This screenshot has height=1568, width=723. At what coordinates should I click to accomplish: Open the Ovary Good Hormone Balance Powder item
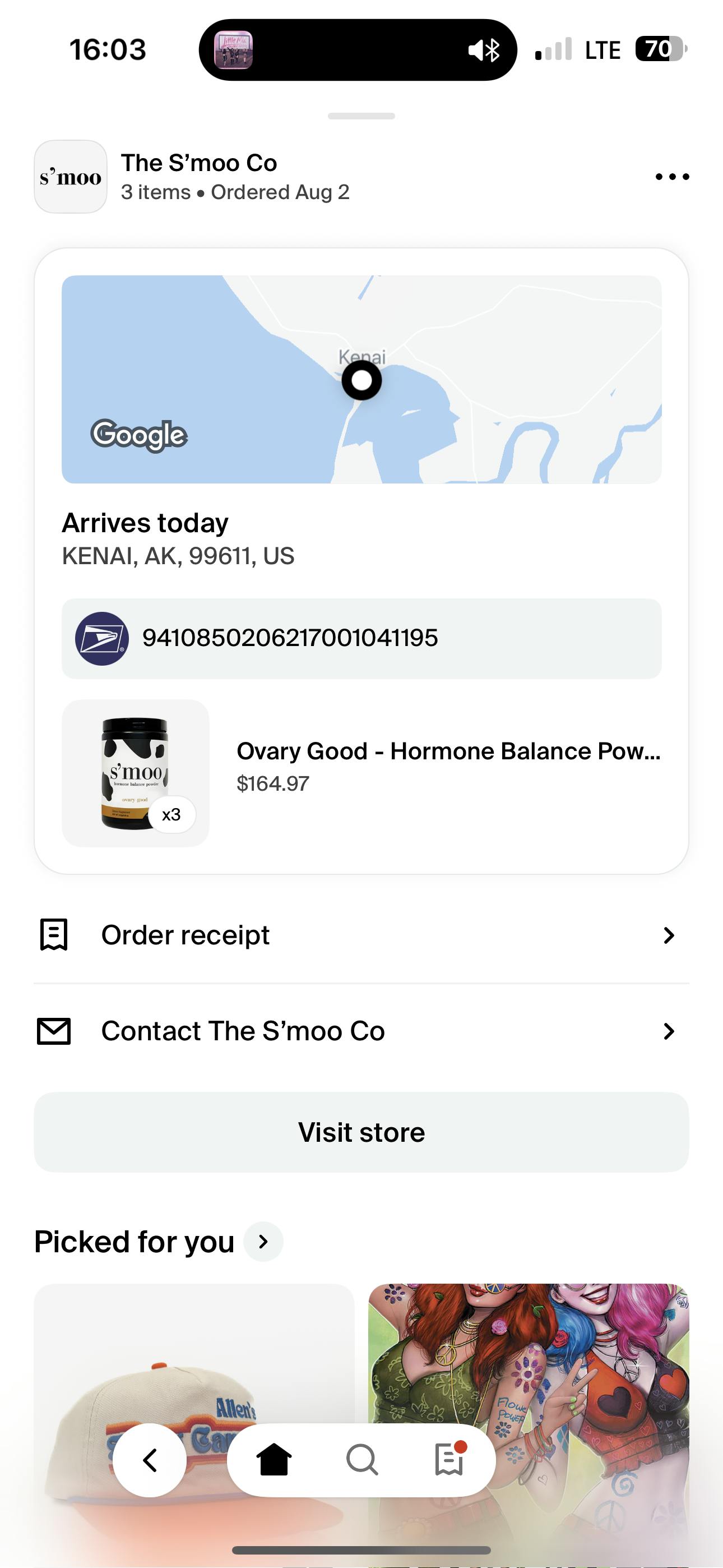361,773
